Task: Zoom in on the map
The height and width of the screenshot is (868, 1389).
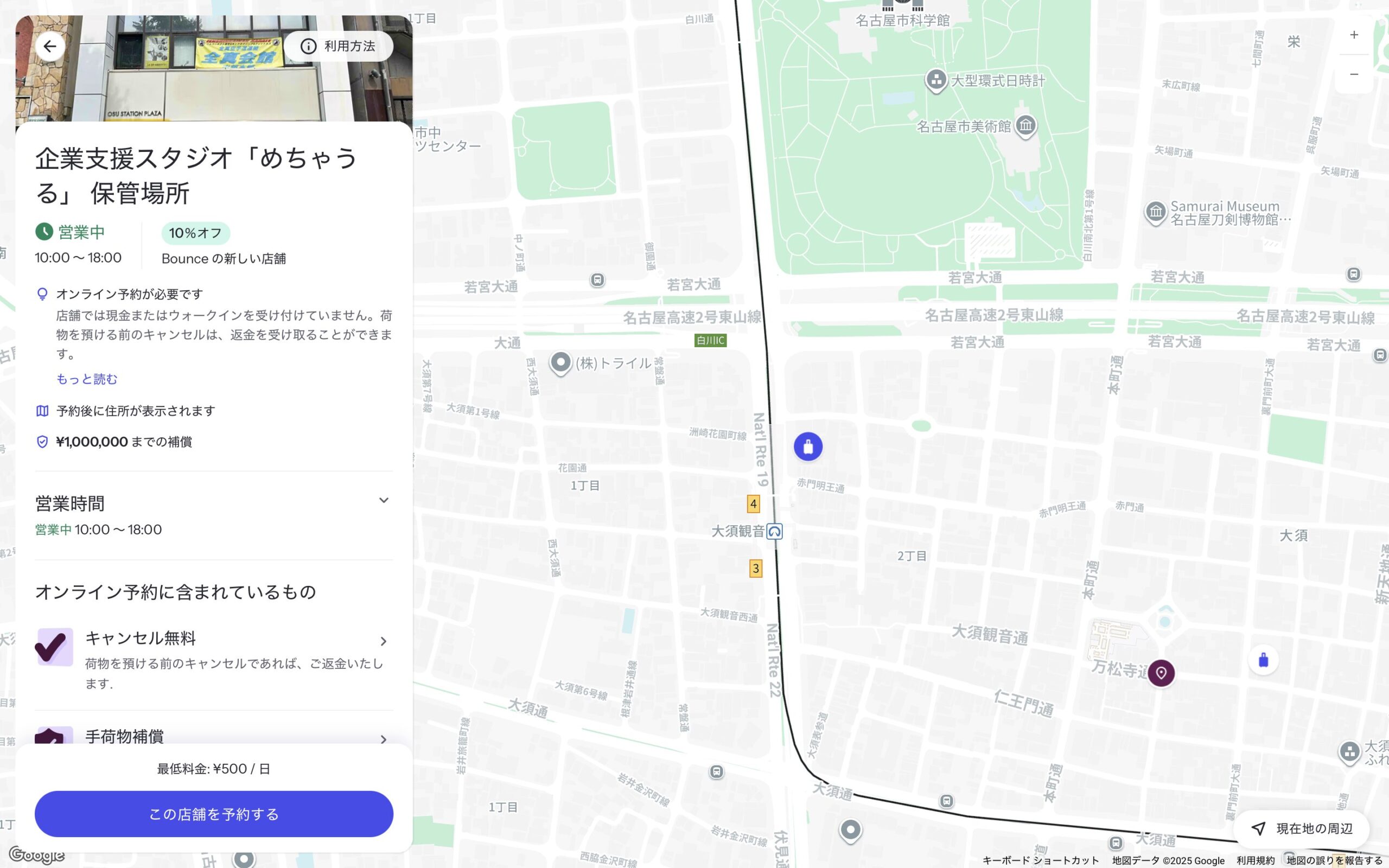Action: pyautogui.click(x=1354, y=35)
